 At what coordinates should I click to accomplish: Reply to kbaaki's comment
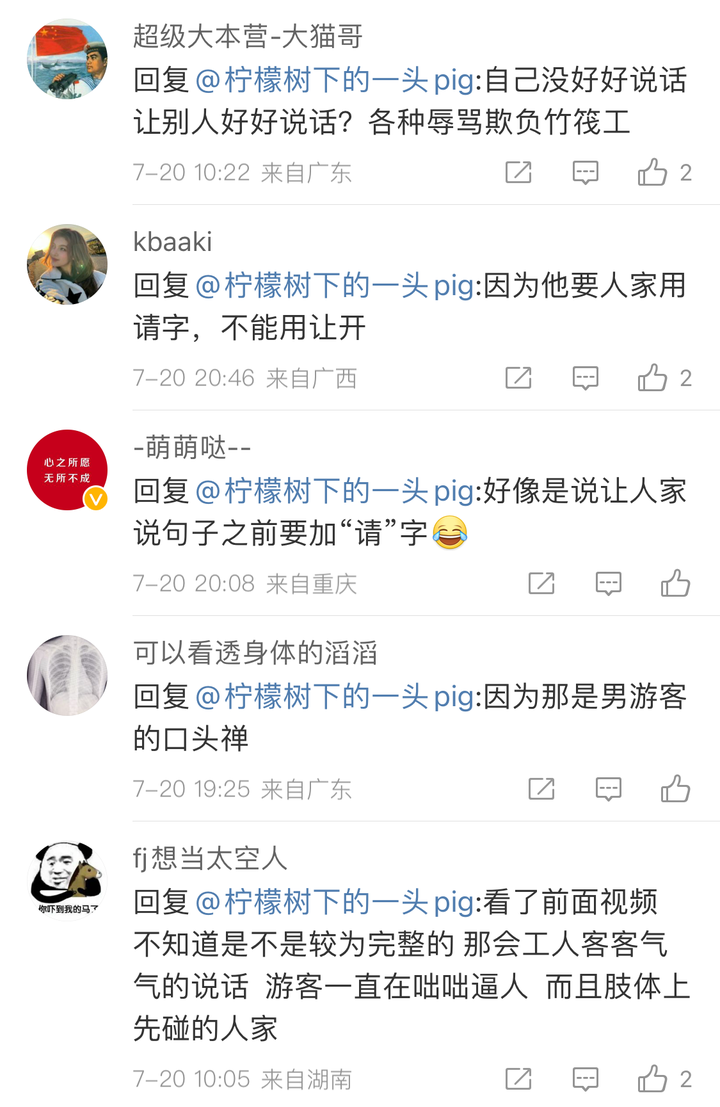click(x=585, y=378)
